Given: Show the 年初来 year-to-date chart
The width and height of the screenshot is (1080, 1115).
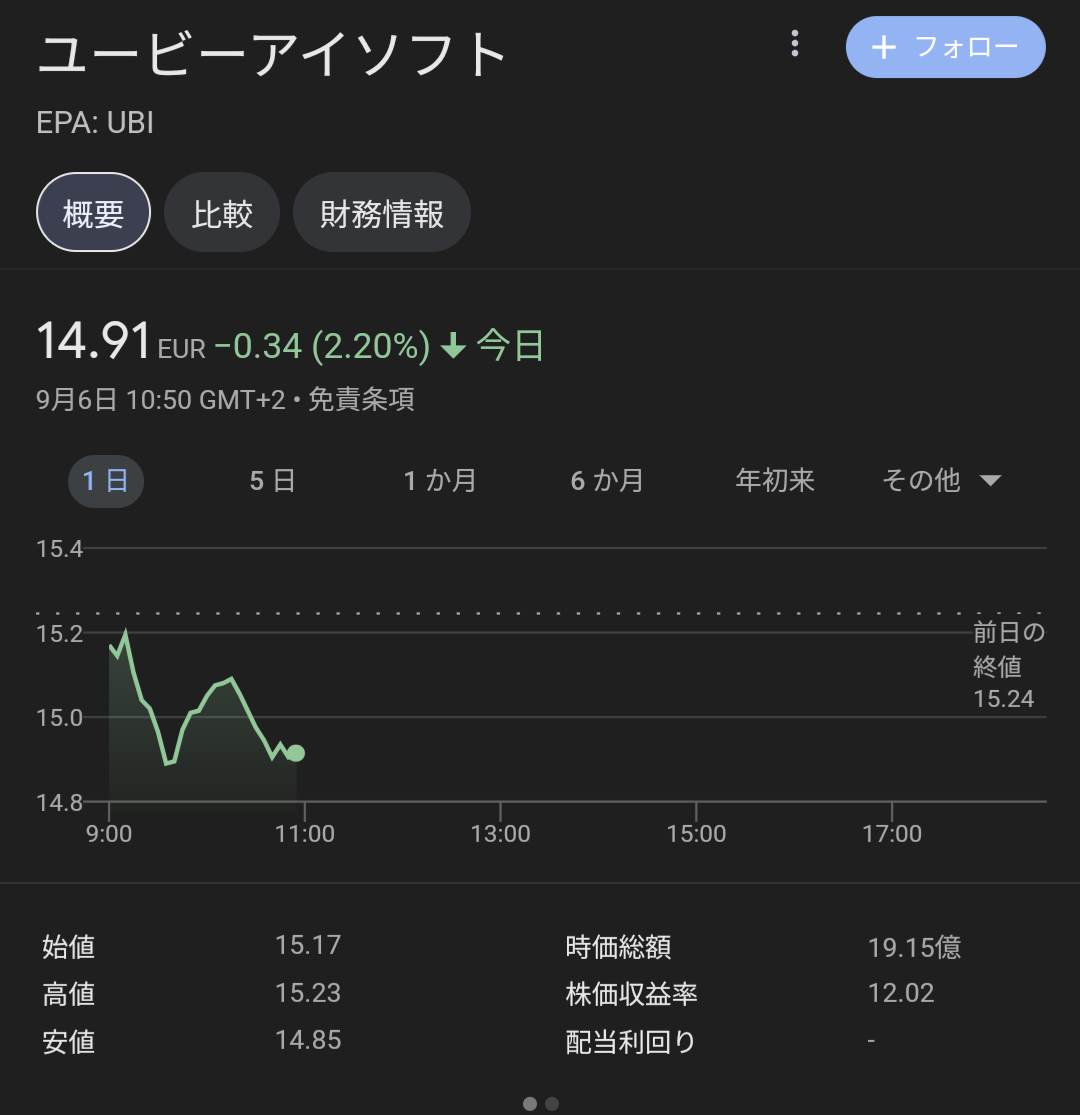Looking at the screenshot, I should point(775,481).
